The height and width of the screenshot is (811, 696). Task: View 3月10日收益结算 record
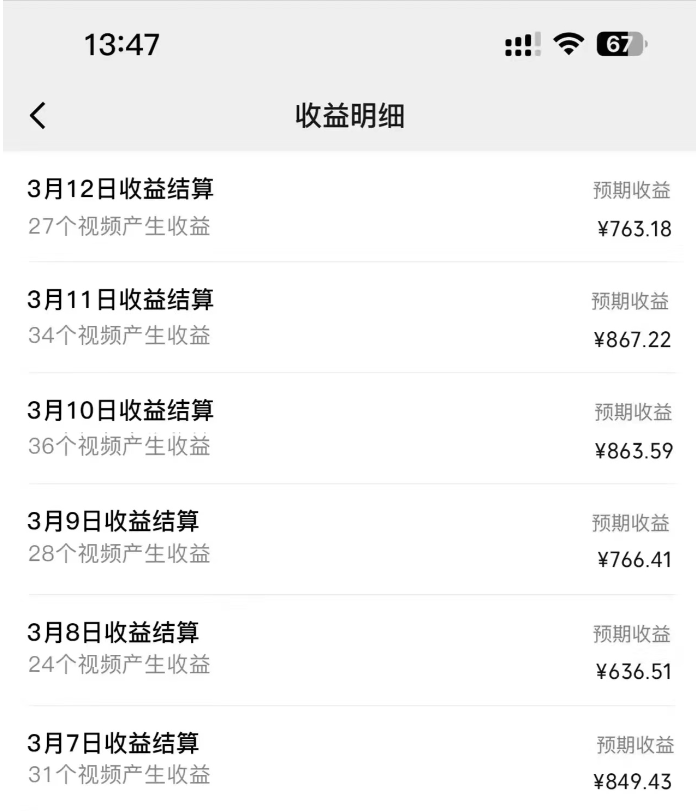click(348, 428)
